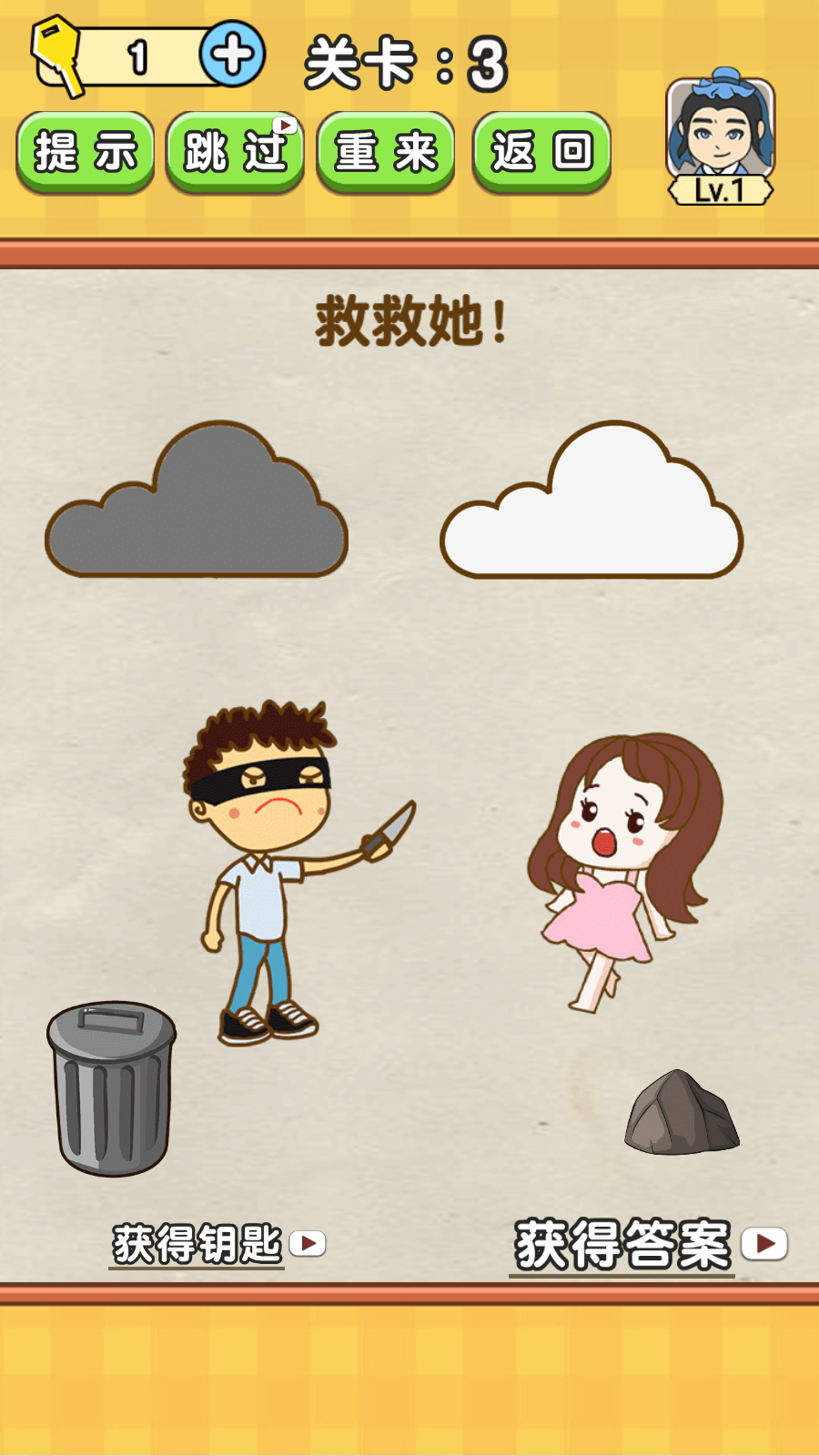Open 获得答案 to get the answer

click(623, 1240)
